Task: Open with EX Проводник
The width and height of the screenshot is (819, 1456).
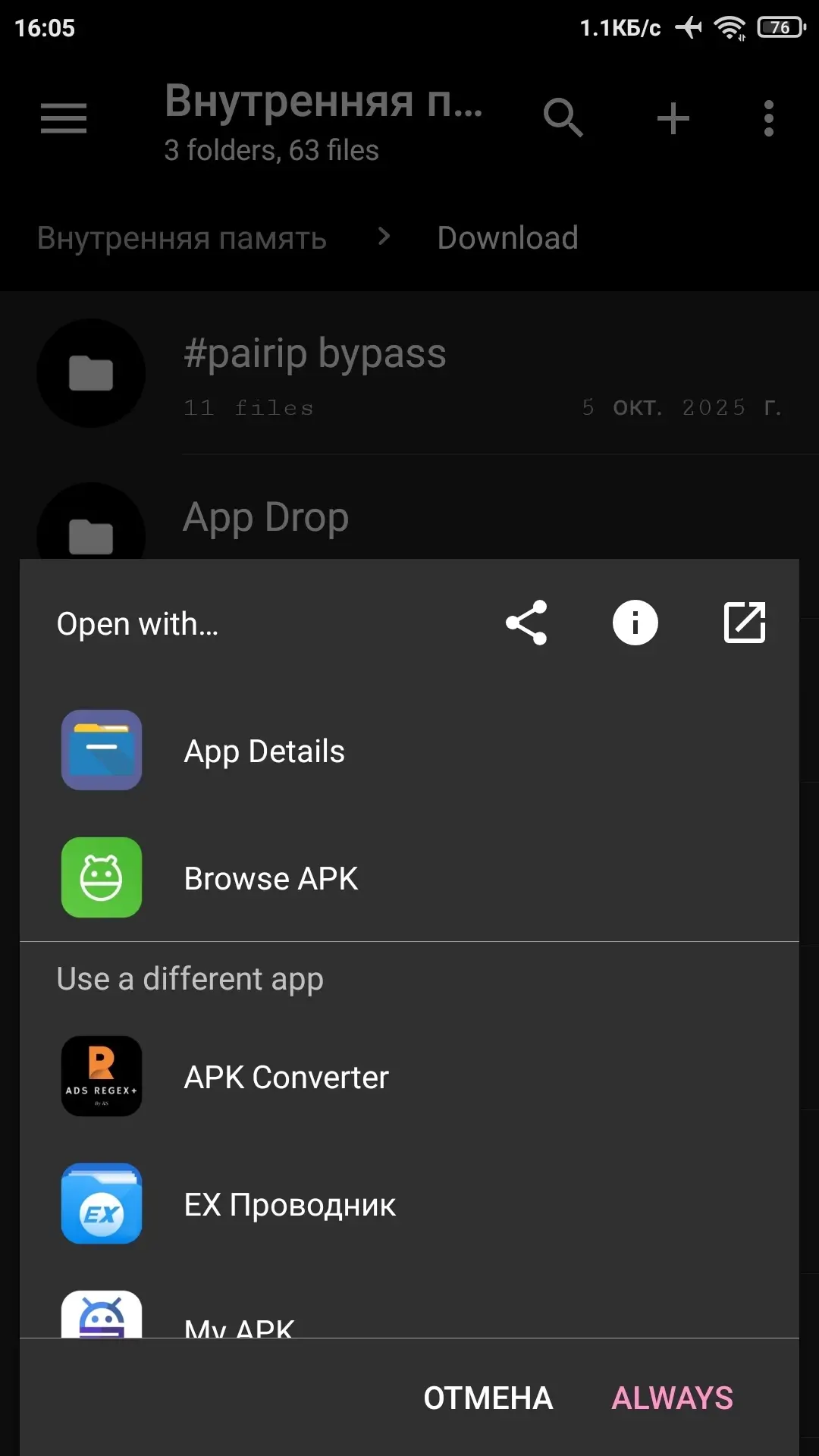Action: click(x=289, y=1204)
